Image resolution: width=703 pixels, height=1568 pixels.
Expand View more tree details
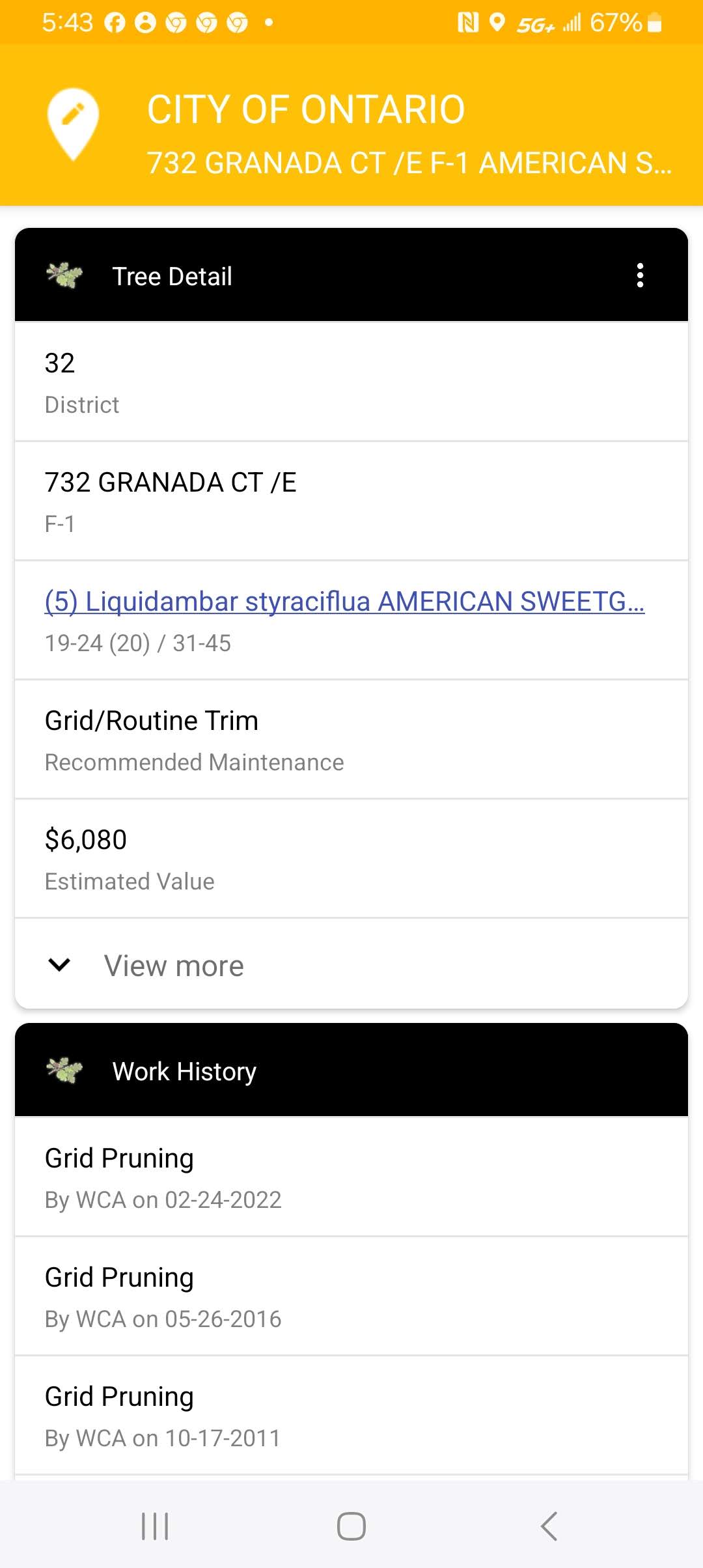[351, 964]
